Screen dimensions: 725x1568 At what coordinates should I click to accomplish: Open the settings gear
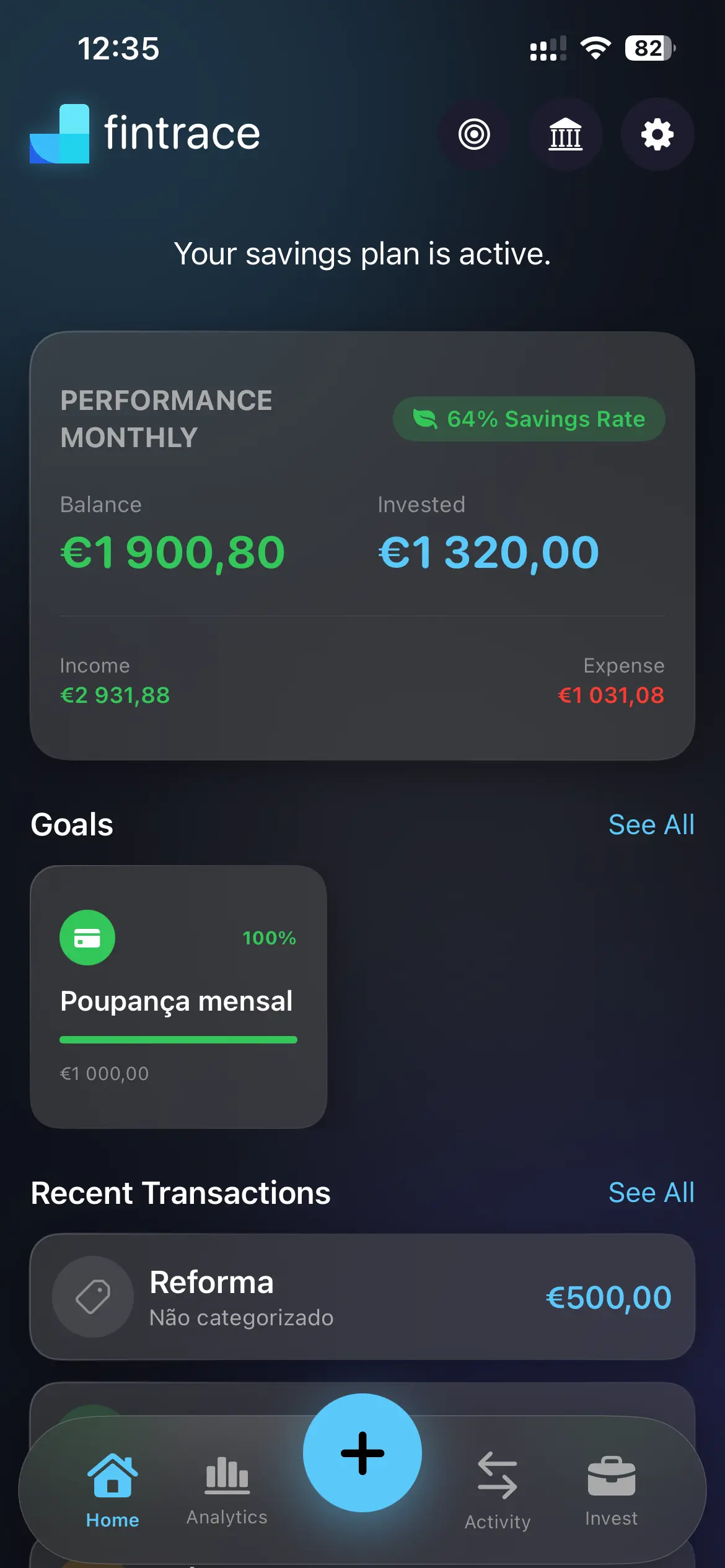pyautogui.click(x=657, y=135)
